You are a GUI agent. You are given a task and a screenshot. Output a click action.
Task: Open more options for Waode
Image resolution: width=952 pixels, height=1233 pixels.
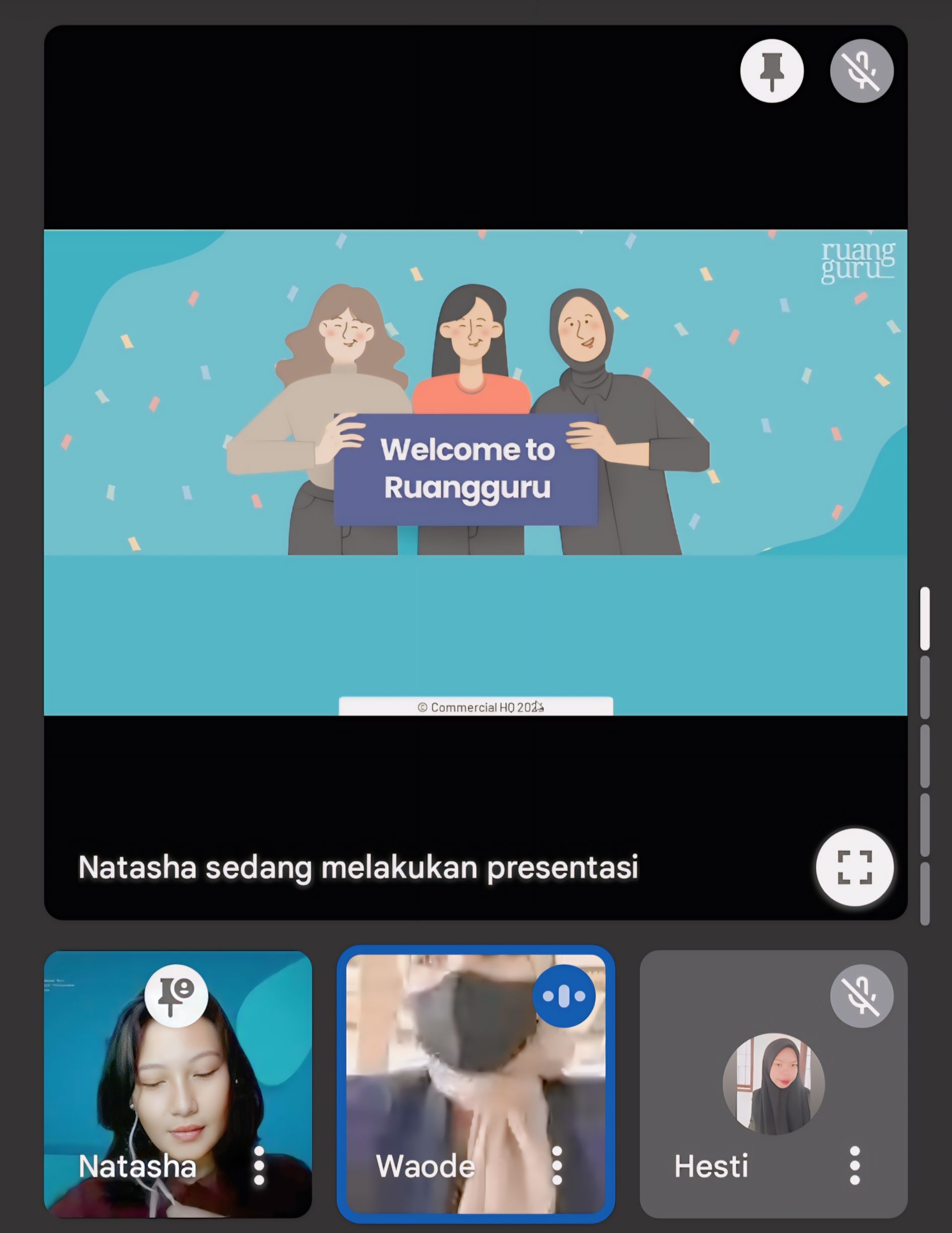[x=557, y=1165]
